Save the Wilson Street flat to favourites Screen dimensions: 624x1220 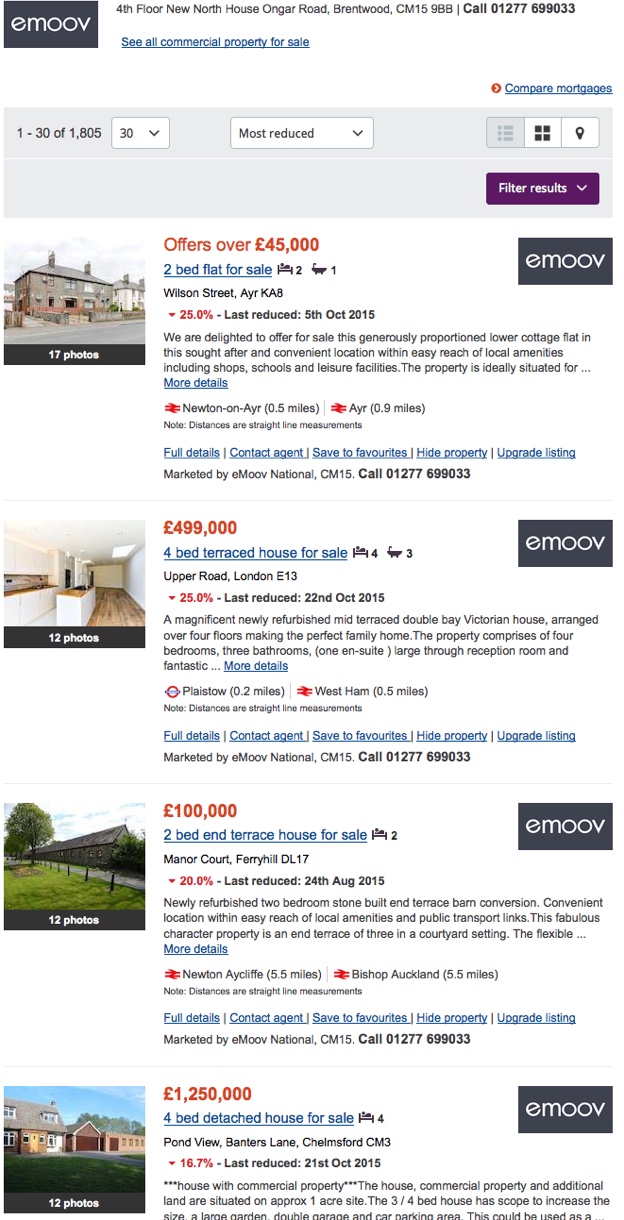(360, 453)
